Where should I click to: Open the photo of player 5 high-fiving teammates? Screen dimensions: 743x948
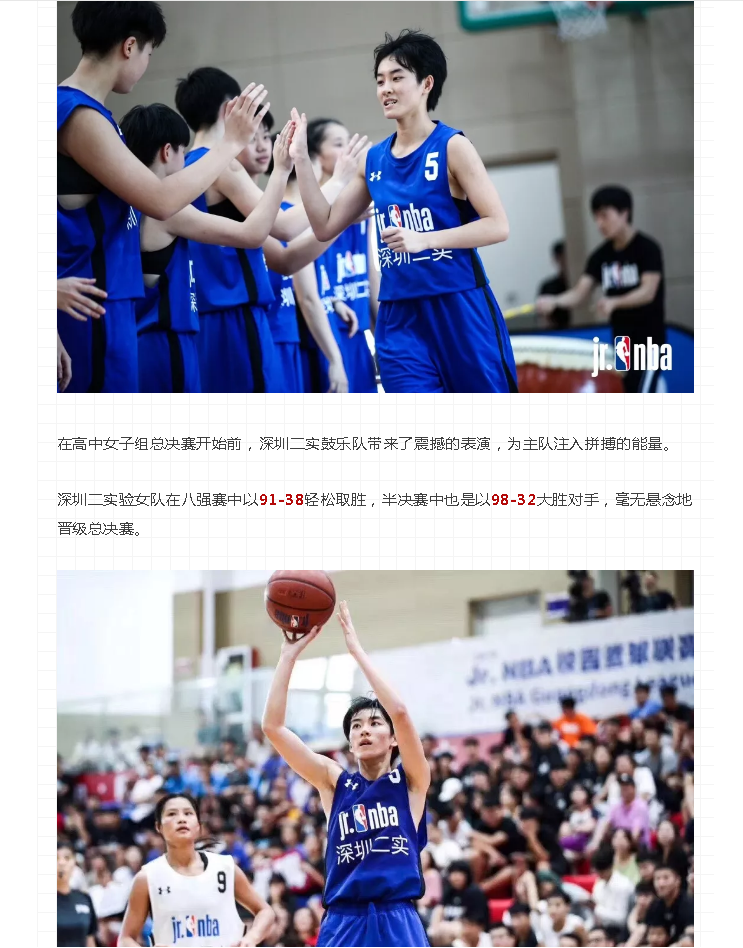coord(375,197)
